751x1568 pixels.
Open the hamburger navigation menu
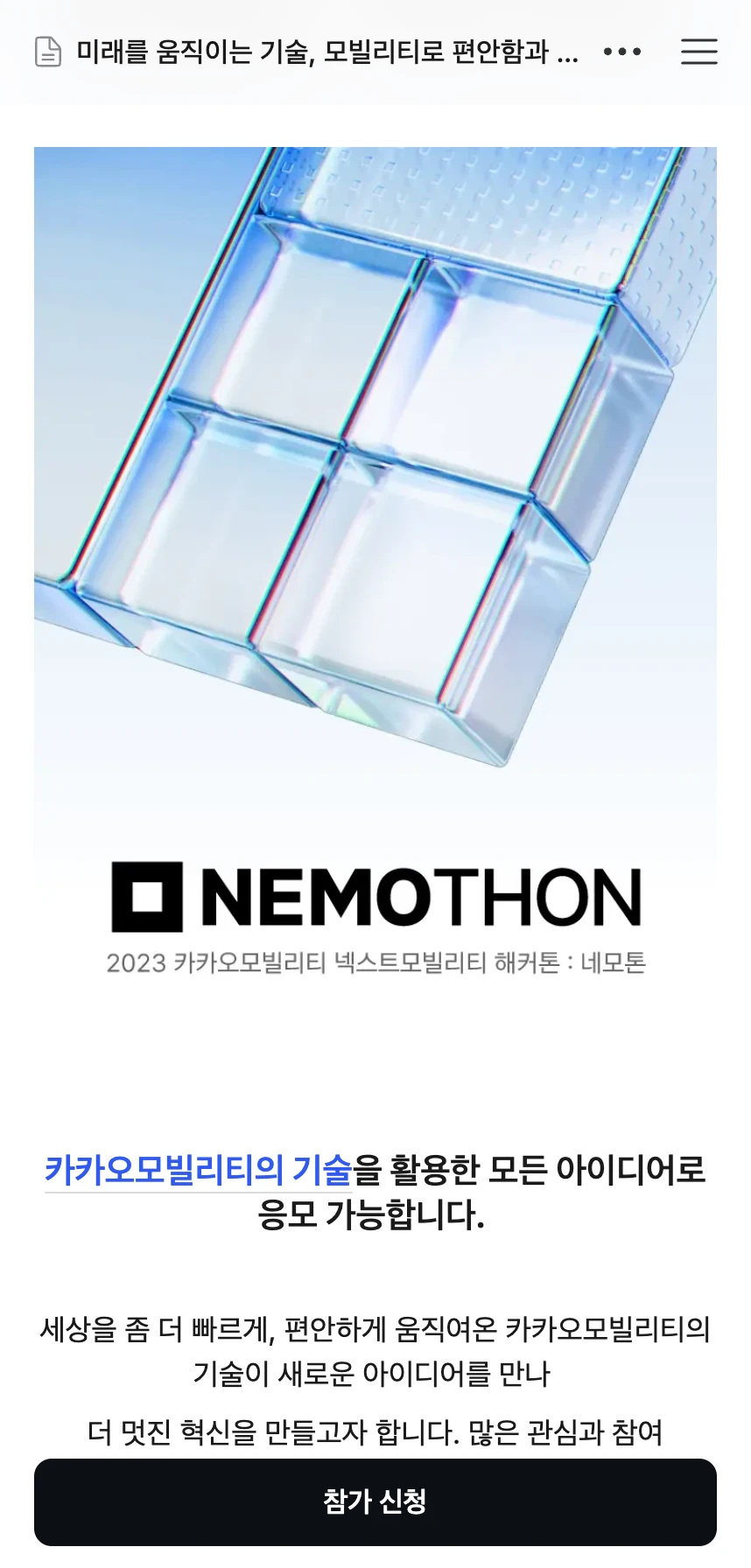(x=698, y=52)
